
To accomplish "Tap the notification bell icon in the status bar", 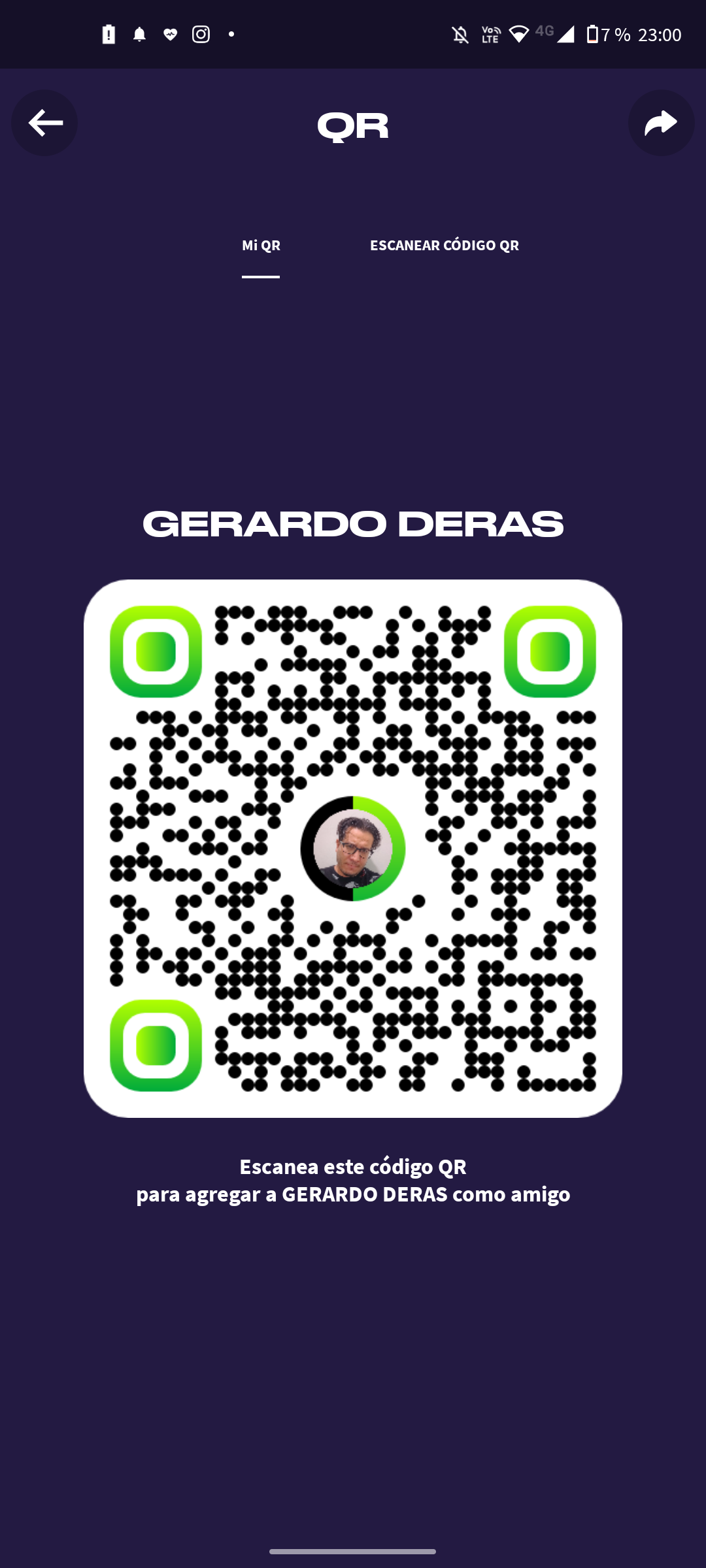I will [x=139, y=35].
